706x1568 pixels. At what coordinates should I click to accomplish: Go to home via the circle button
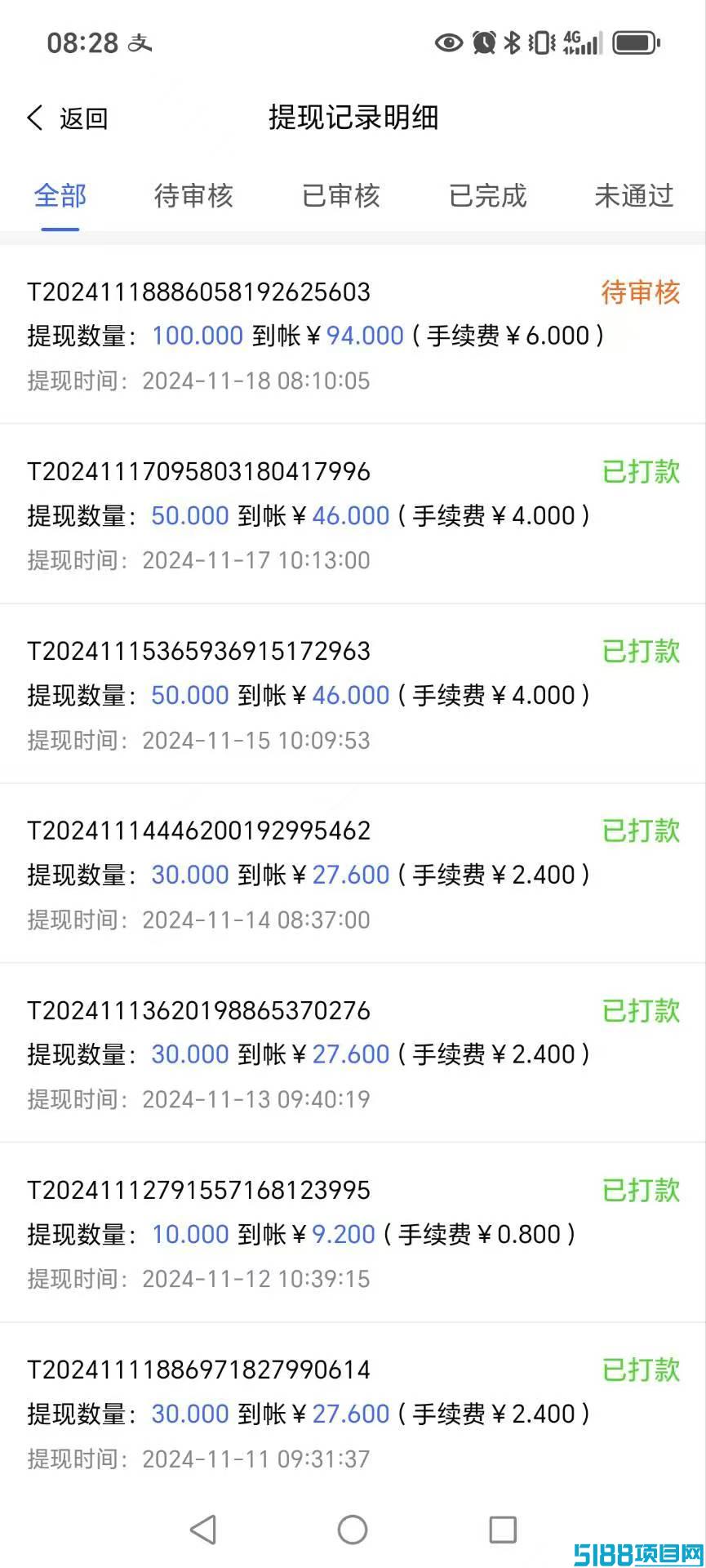click(x=353, y=1530)
